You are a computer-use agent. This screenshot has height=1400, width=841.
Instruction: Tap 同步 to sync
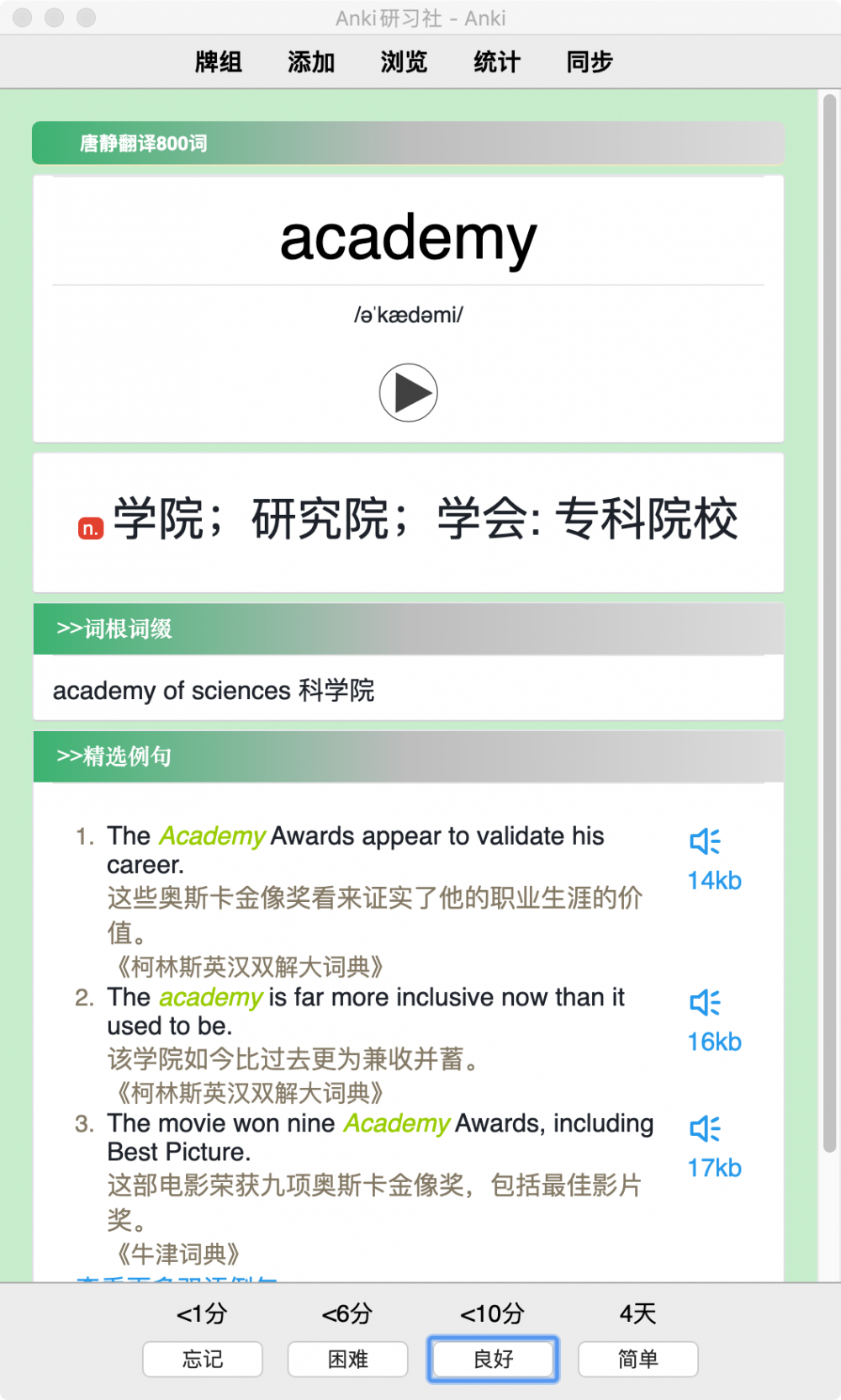coord(589,62)
